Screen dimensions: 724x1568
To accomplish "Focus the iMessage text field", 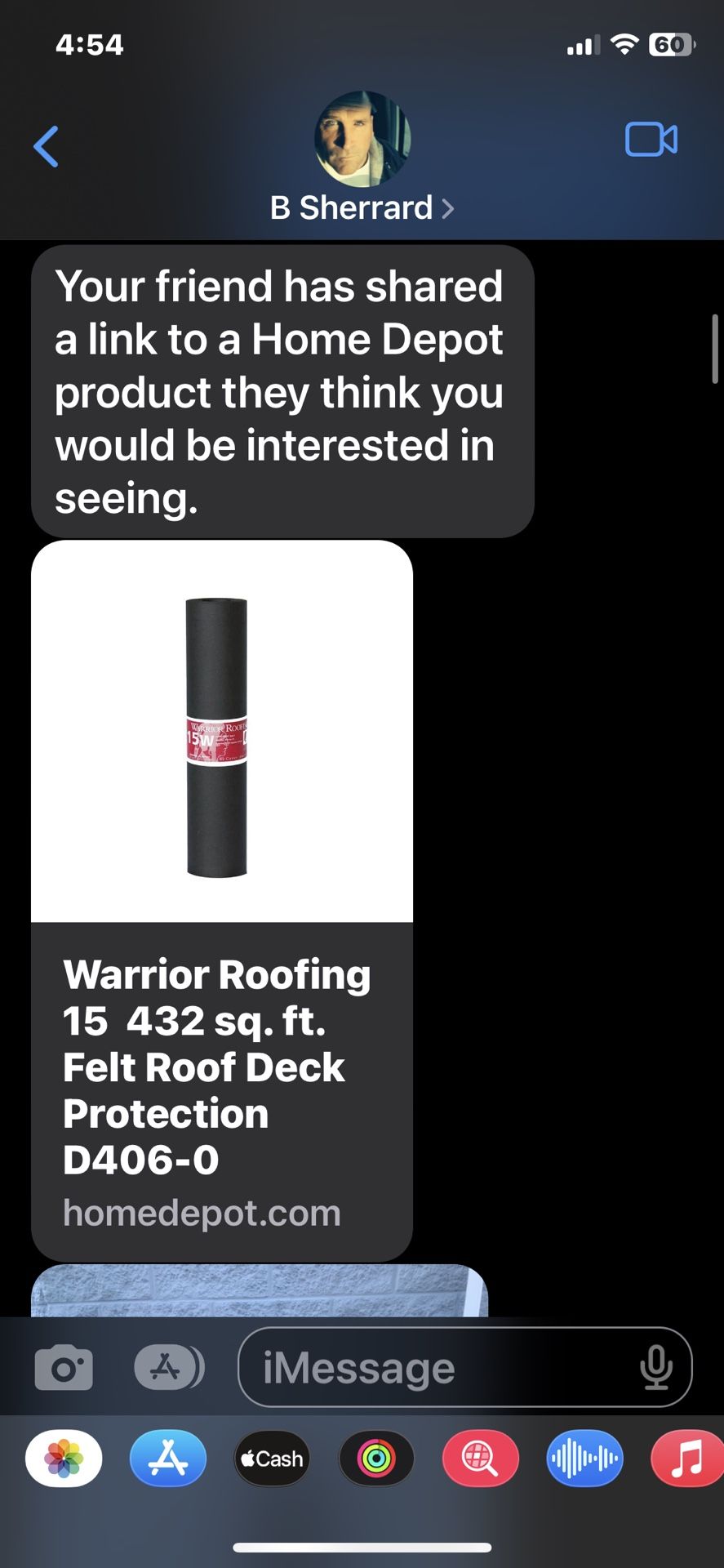I will pos(441,1367).
